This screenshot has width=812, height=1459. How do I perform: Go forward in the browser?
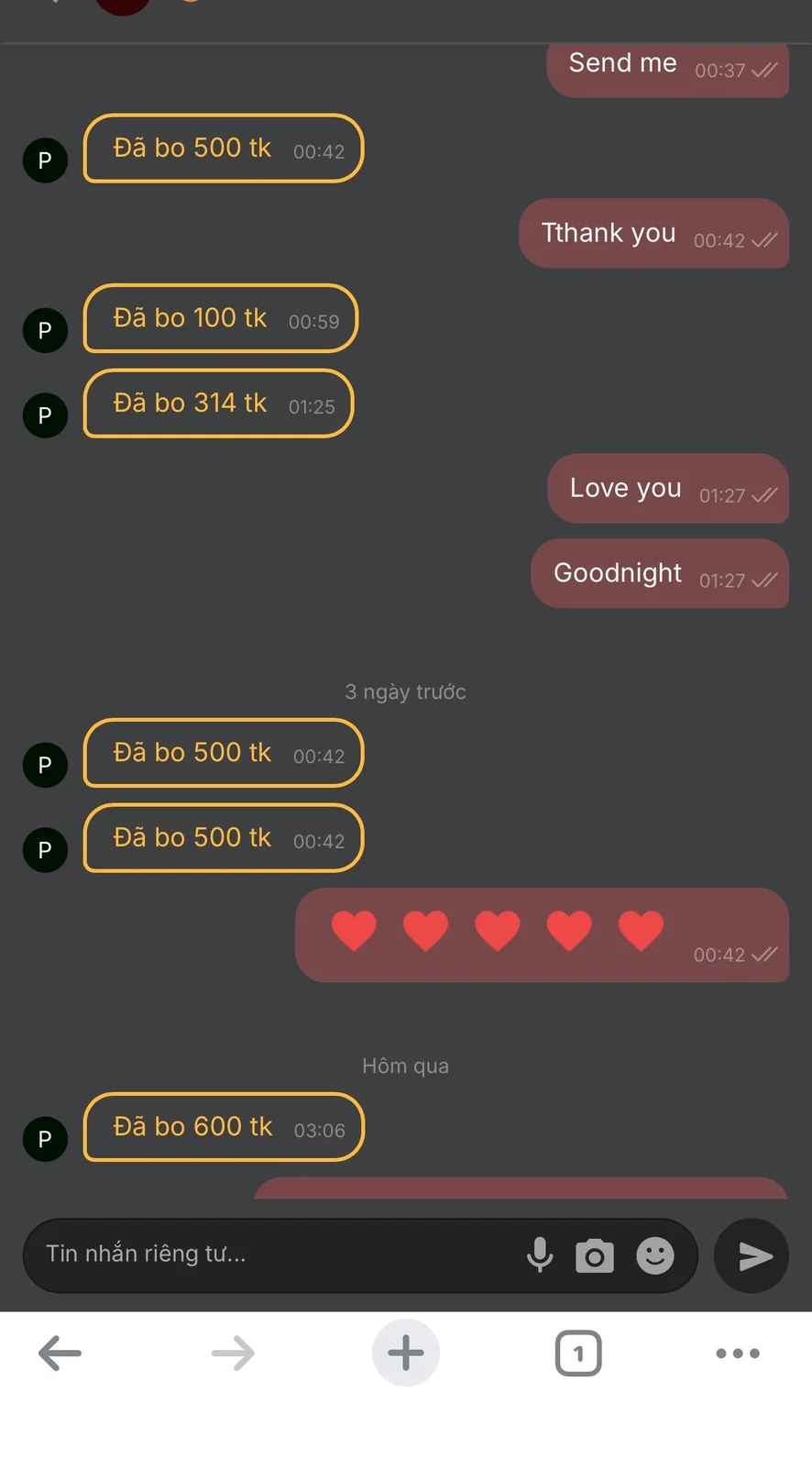[x=233, y=1353]
